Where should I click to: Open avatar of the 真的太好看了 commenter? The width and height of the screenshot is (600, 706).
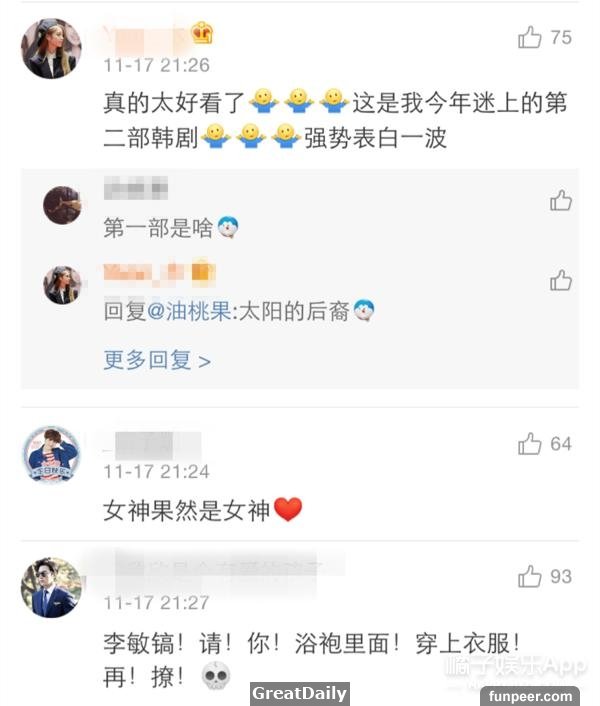pyautogui.click(x=51, y=48)
